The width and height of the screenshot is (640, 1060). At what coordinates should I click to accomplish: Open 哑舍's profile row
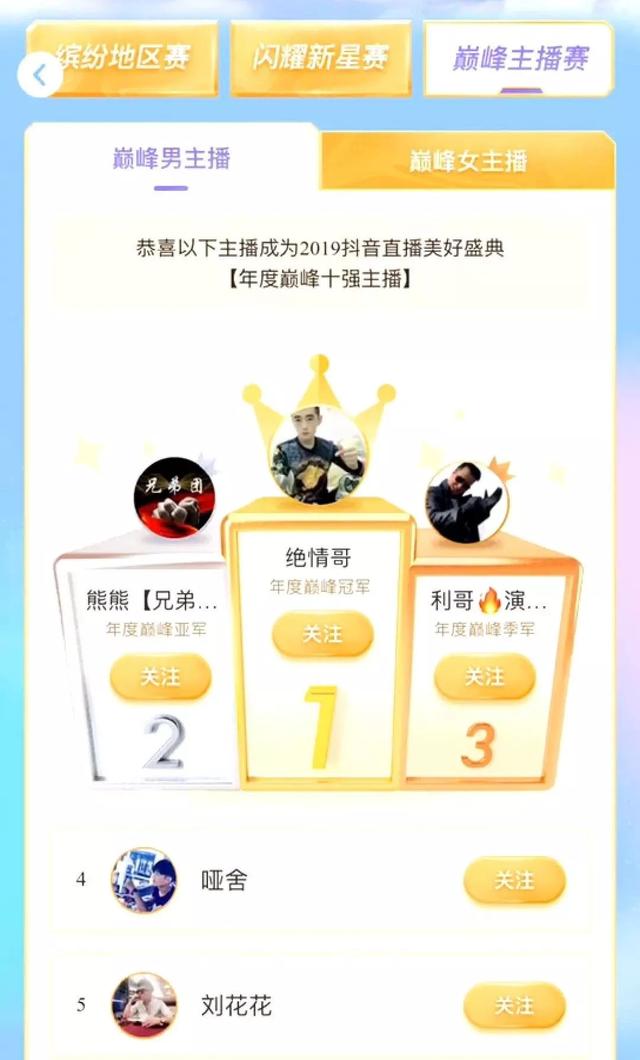point(223,880)
